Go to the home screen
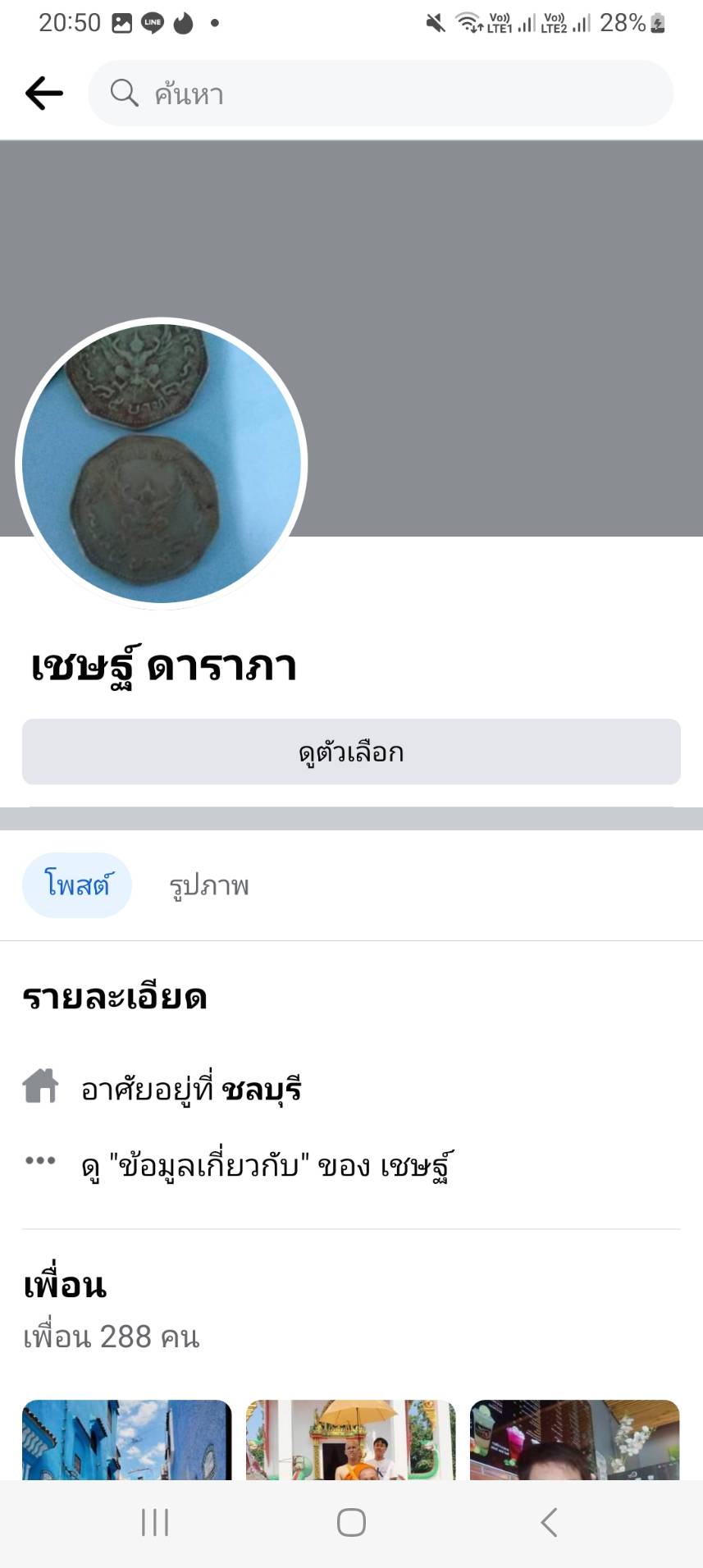The image size is (703, 1568). pos(351,1522)
